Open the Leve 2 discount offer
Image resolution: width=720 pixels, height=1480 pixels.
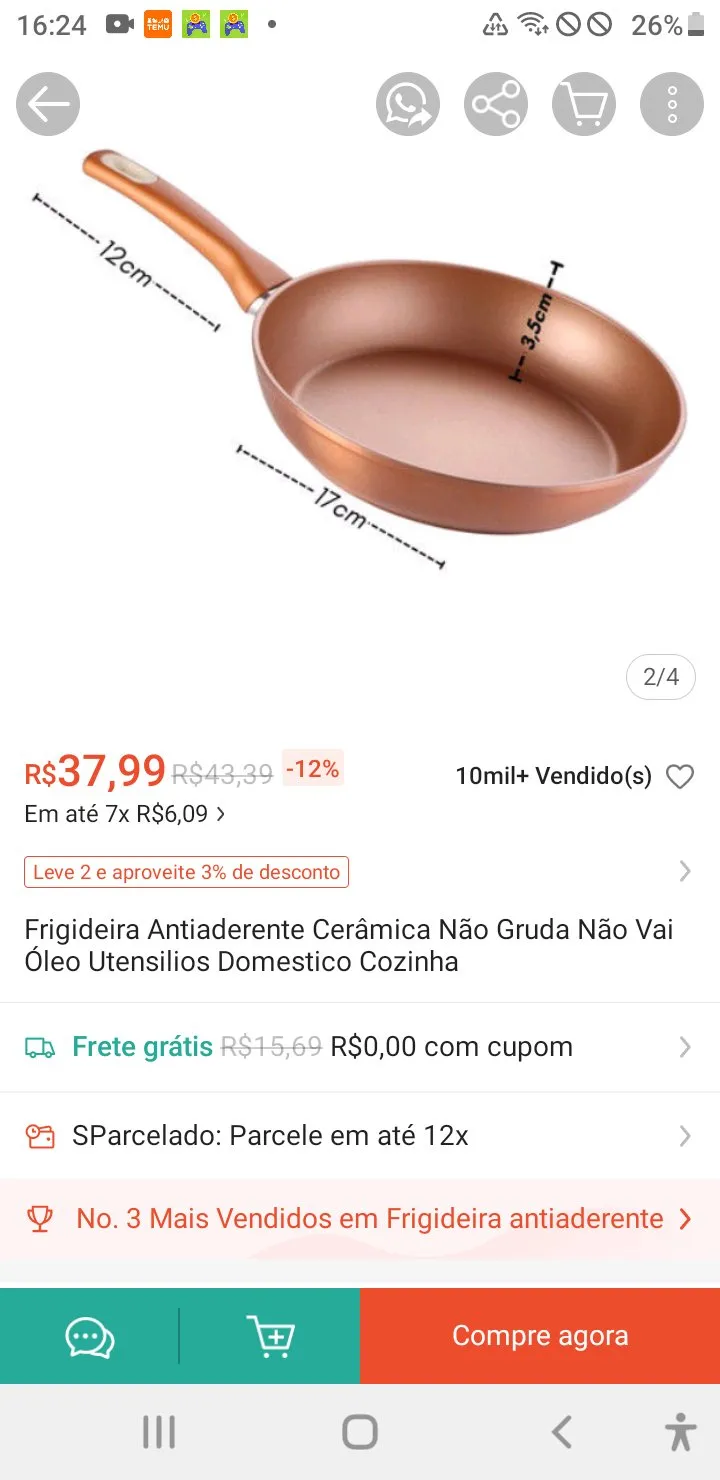[186, 872]
